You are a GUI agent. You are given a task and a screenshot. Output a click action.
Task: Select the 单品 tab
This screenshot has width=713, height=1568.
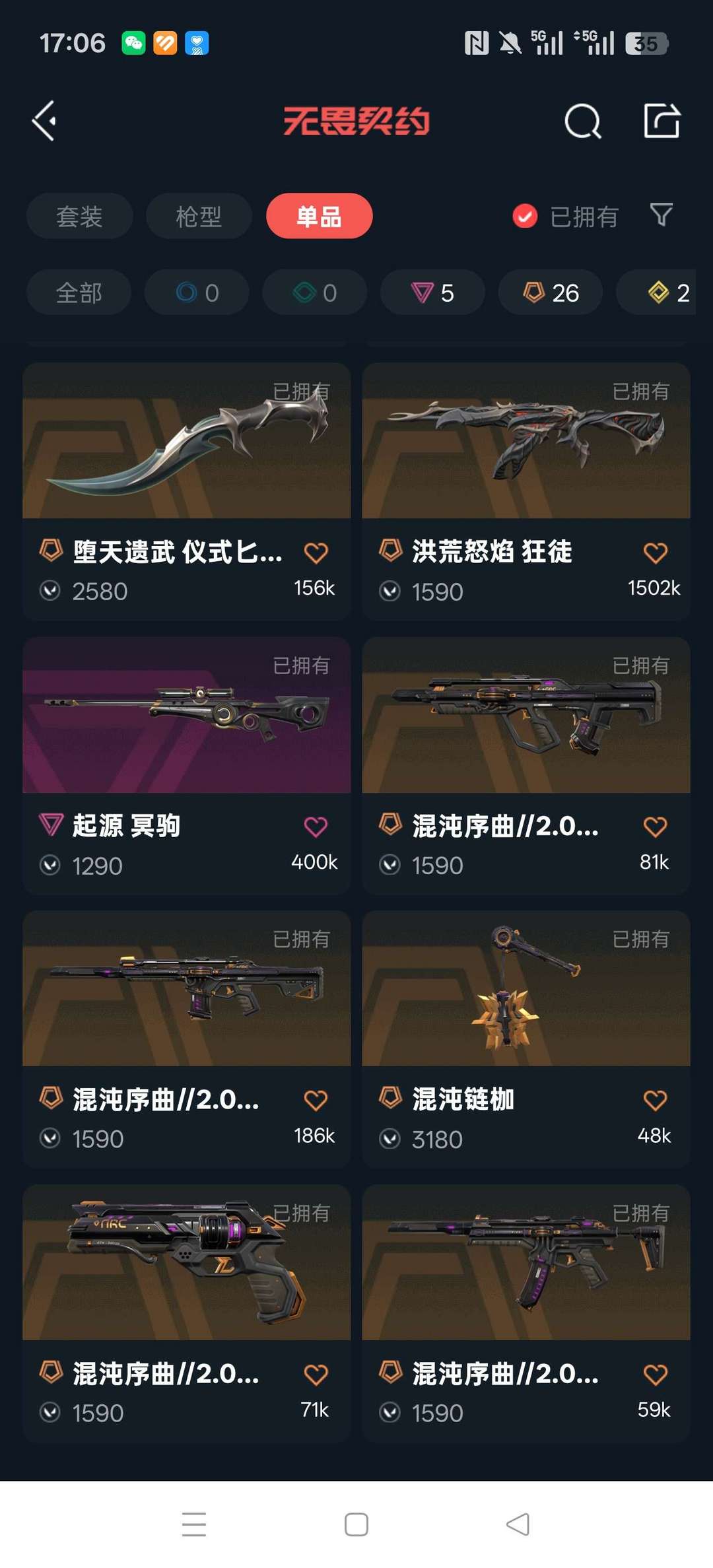(319, 215)
